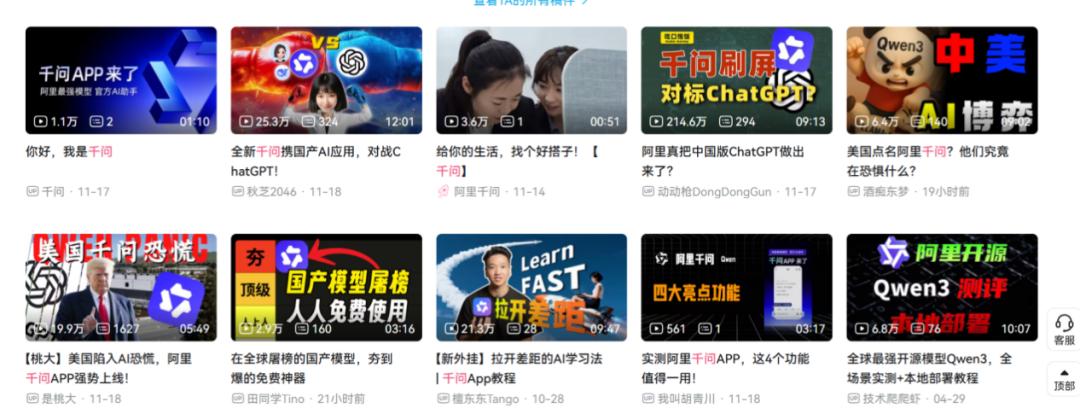Jump back to top with 顶部

pyautogui.click(x=1064, y=378)
